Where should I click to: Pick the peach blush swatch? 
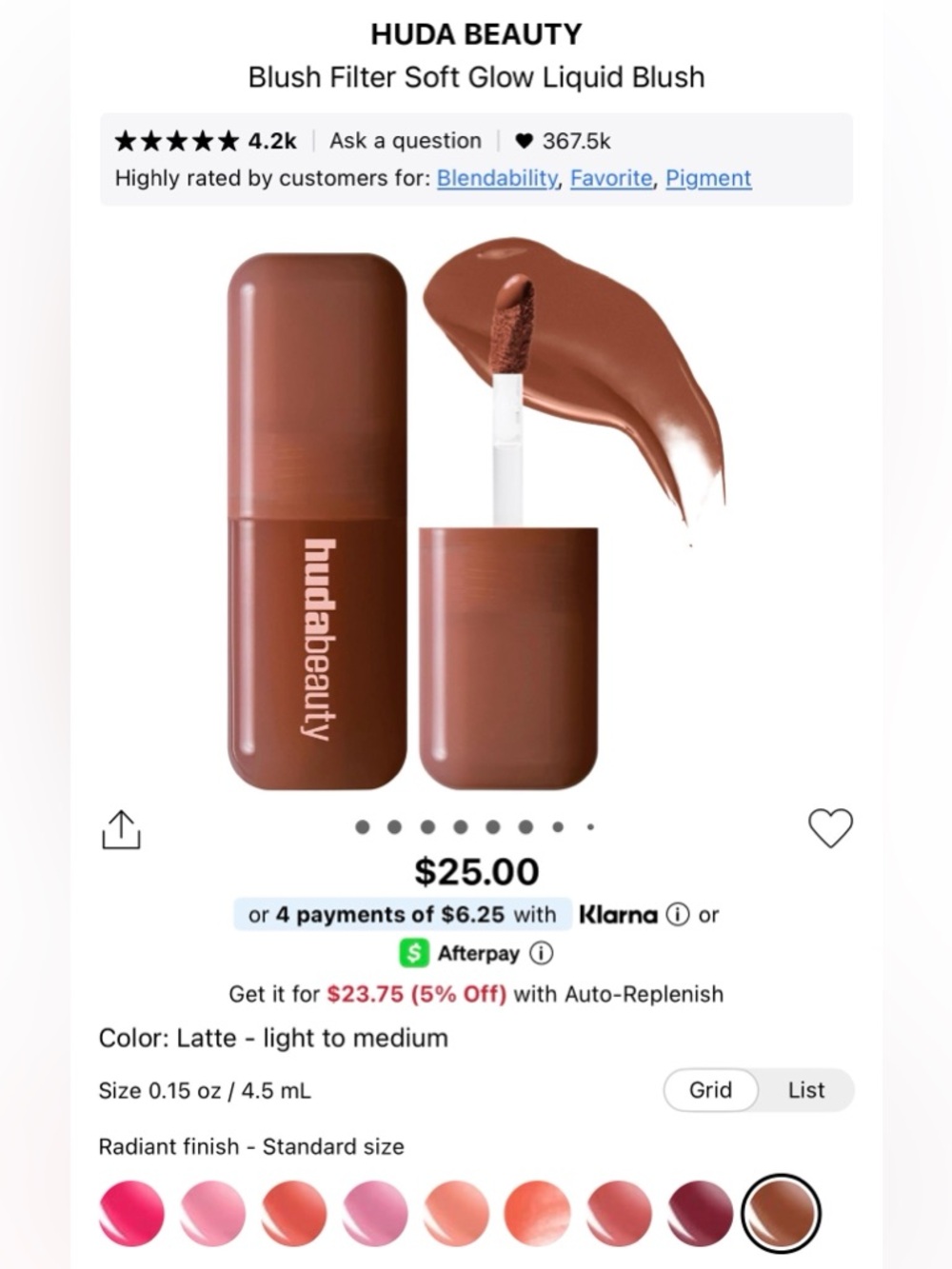tap(455, 1214)
